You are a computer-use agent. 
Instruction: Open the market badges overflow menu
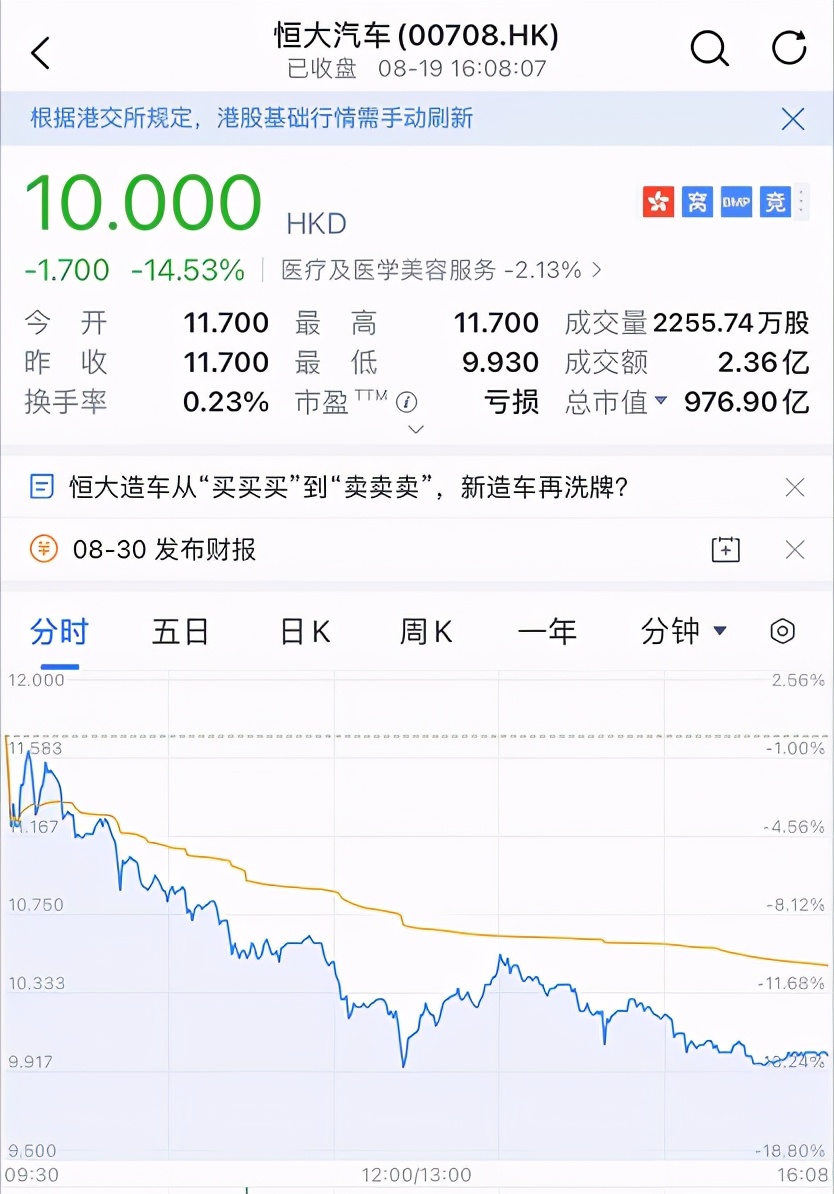click(x=800, y=202)
